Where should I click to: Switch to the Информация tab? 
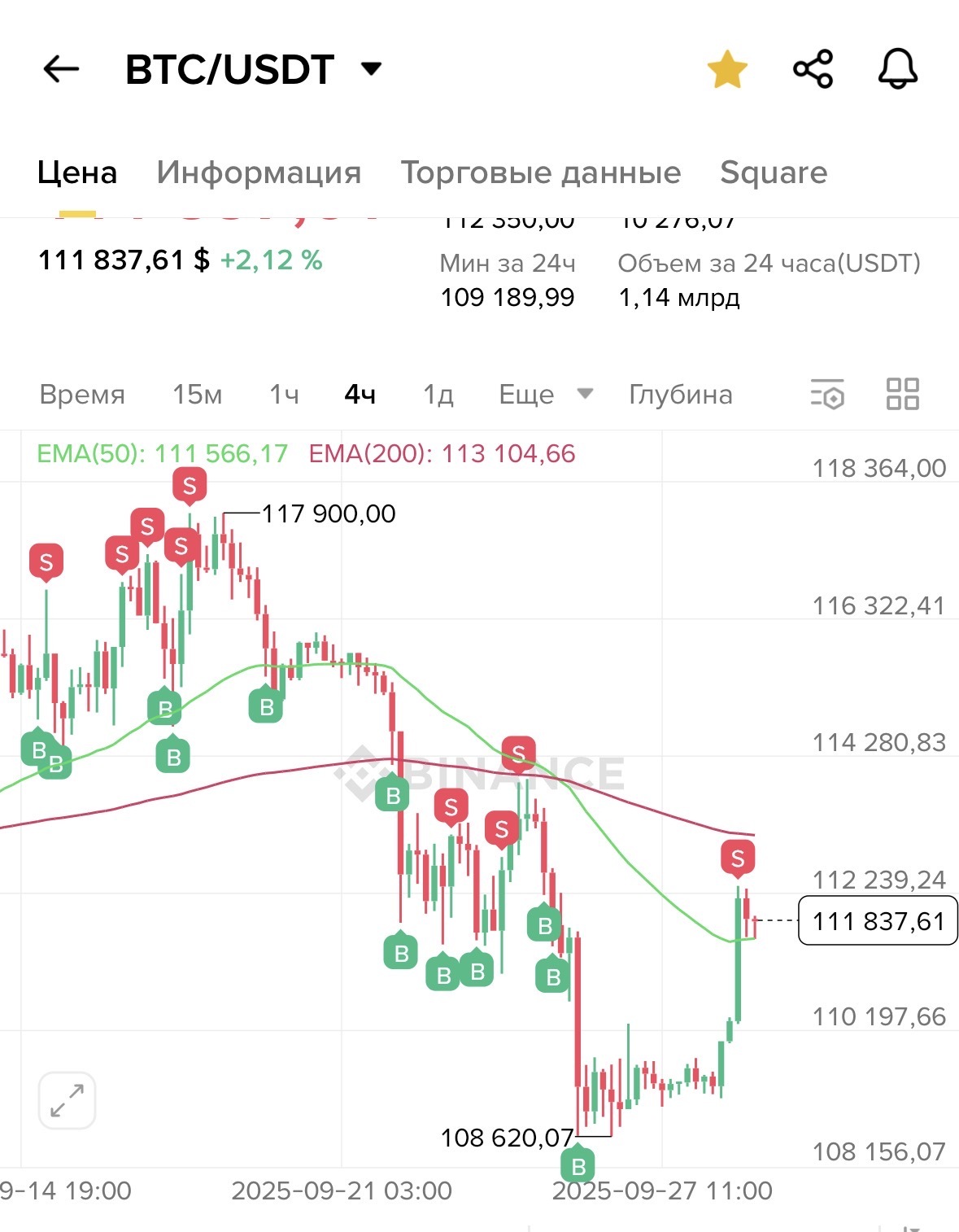pyautogui.click(x=259, y=173)
